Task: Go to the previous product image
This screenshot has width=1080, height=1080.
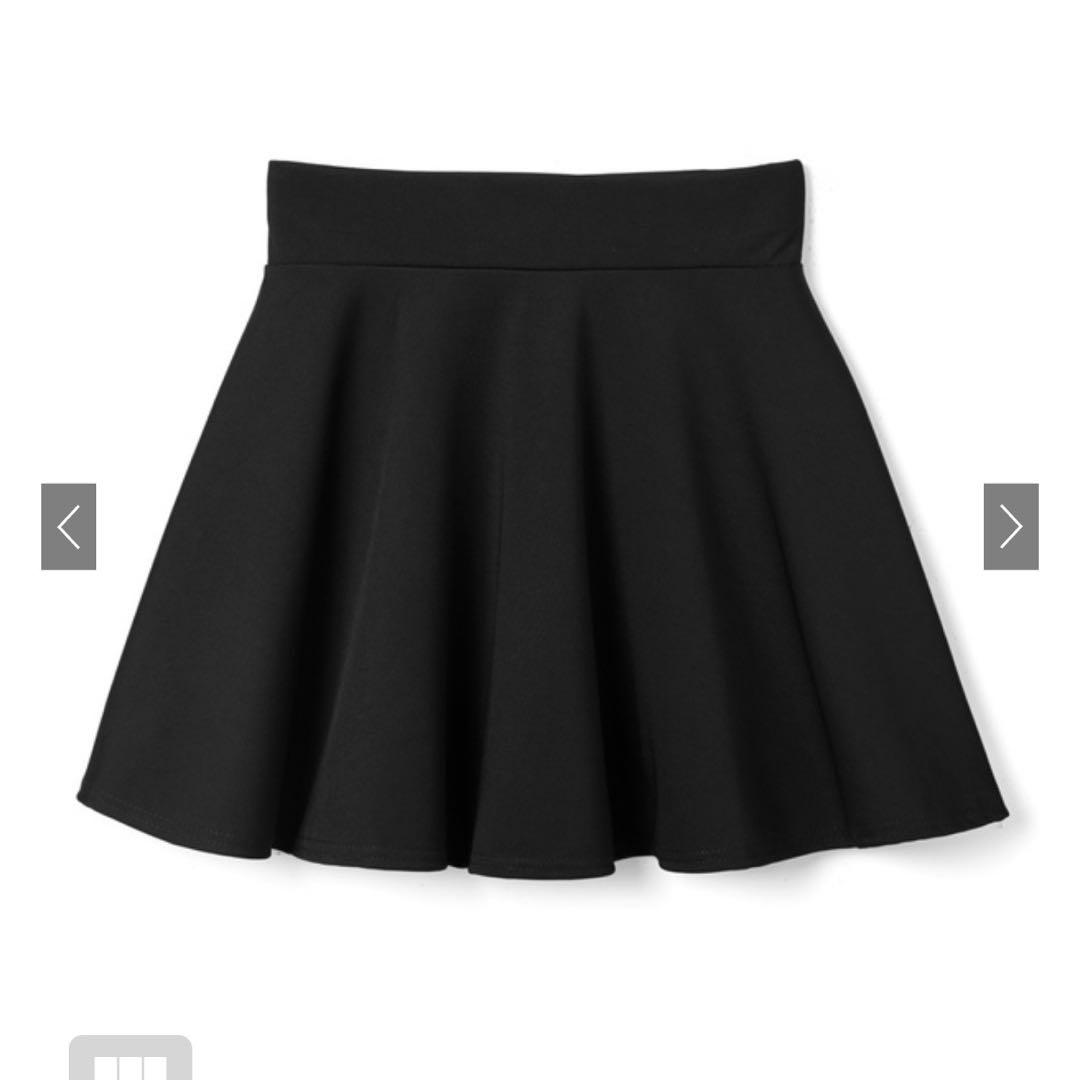Action: [68, 527]
